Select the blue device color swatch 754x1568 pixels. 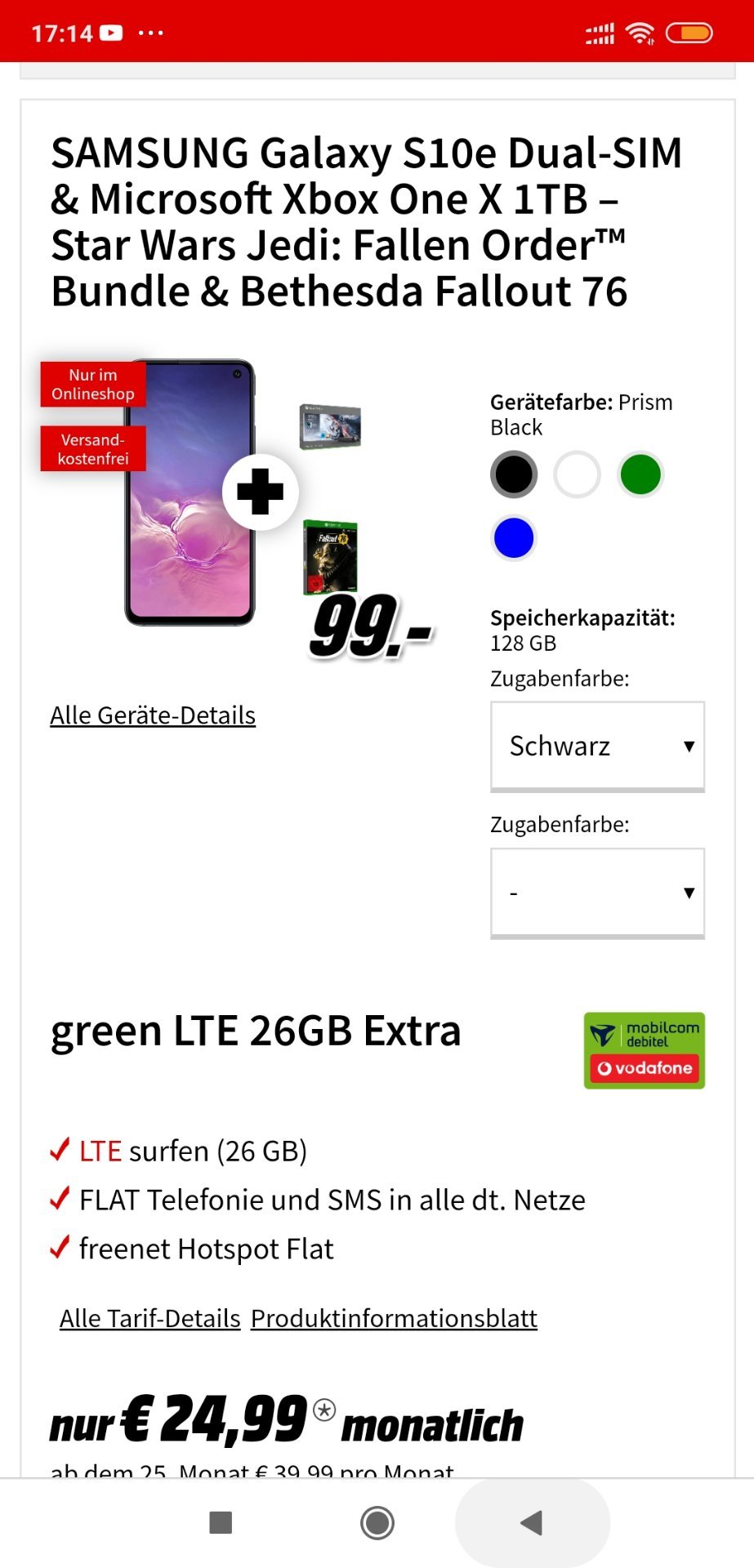click(x=514, y=538)
